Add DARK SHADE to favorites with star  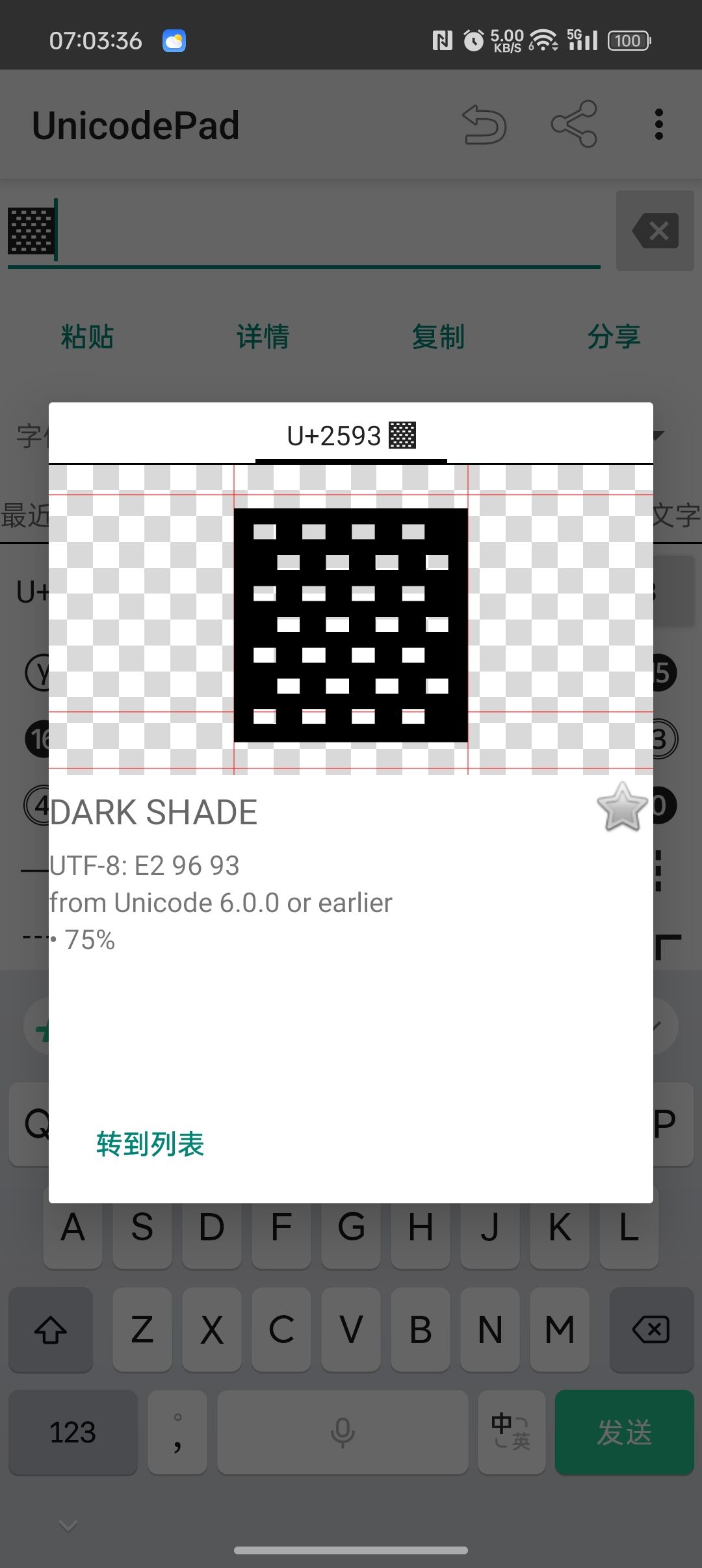click(622, 807)
